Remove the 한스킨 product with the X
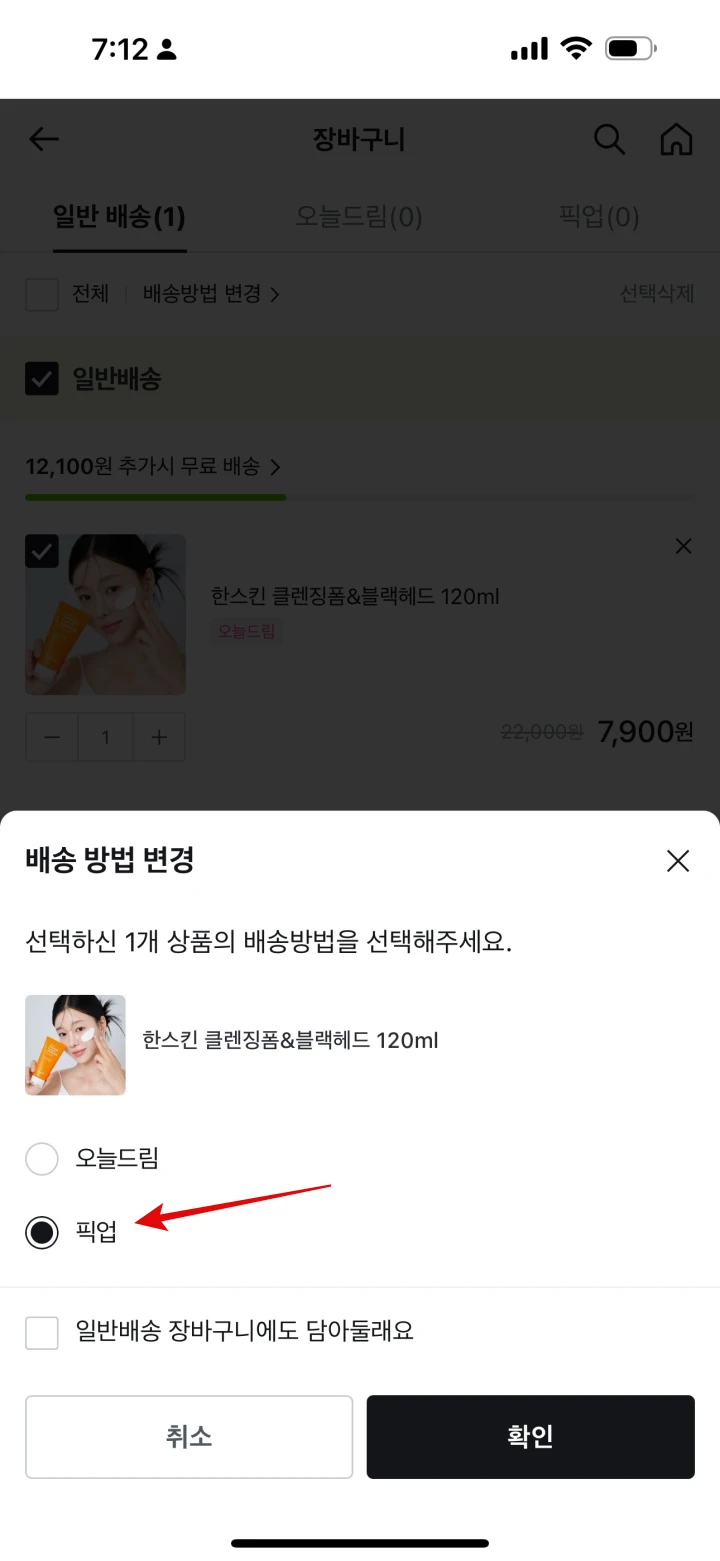 click(683, 546)
